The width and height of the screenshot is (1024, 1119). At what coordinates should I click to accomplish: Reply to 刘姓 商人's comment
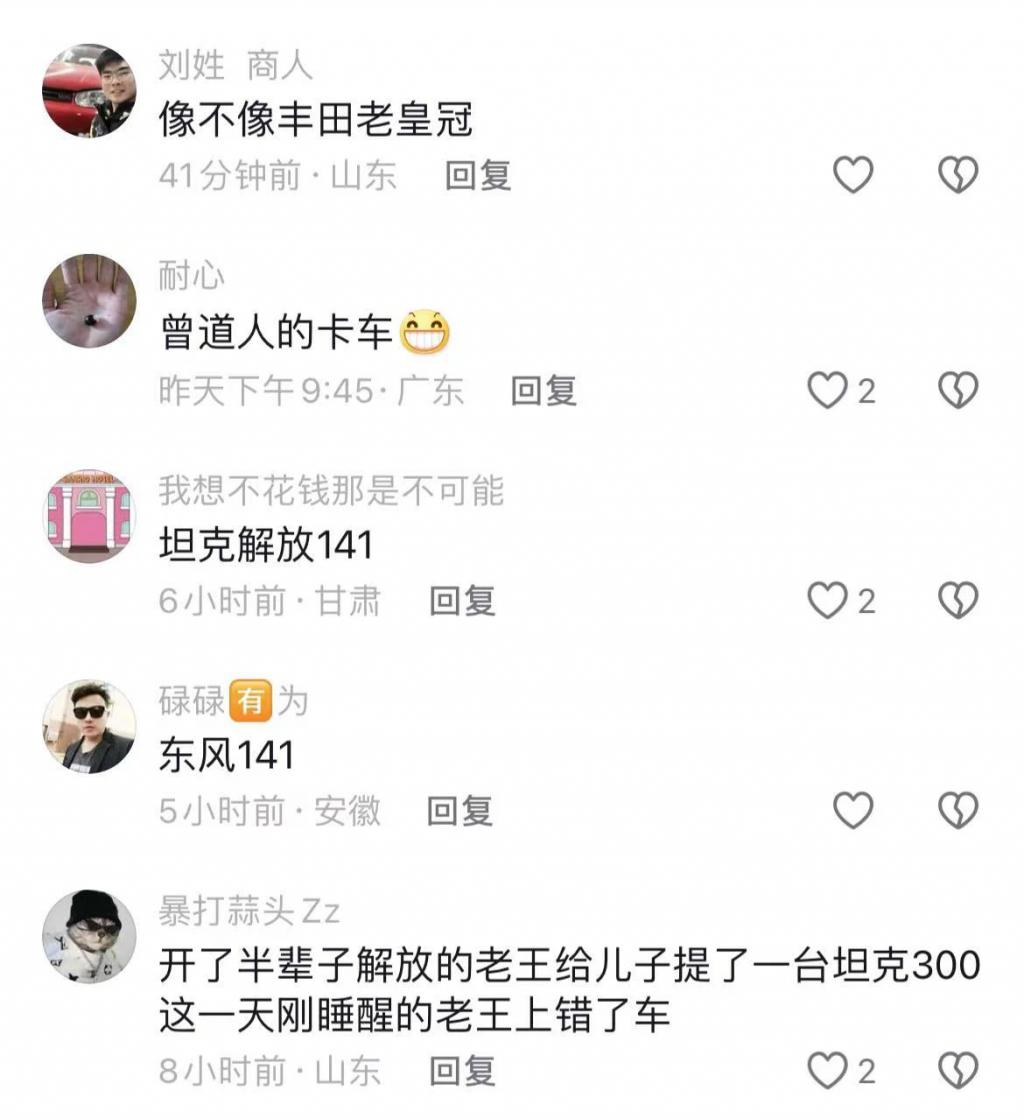[478, 176]
